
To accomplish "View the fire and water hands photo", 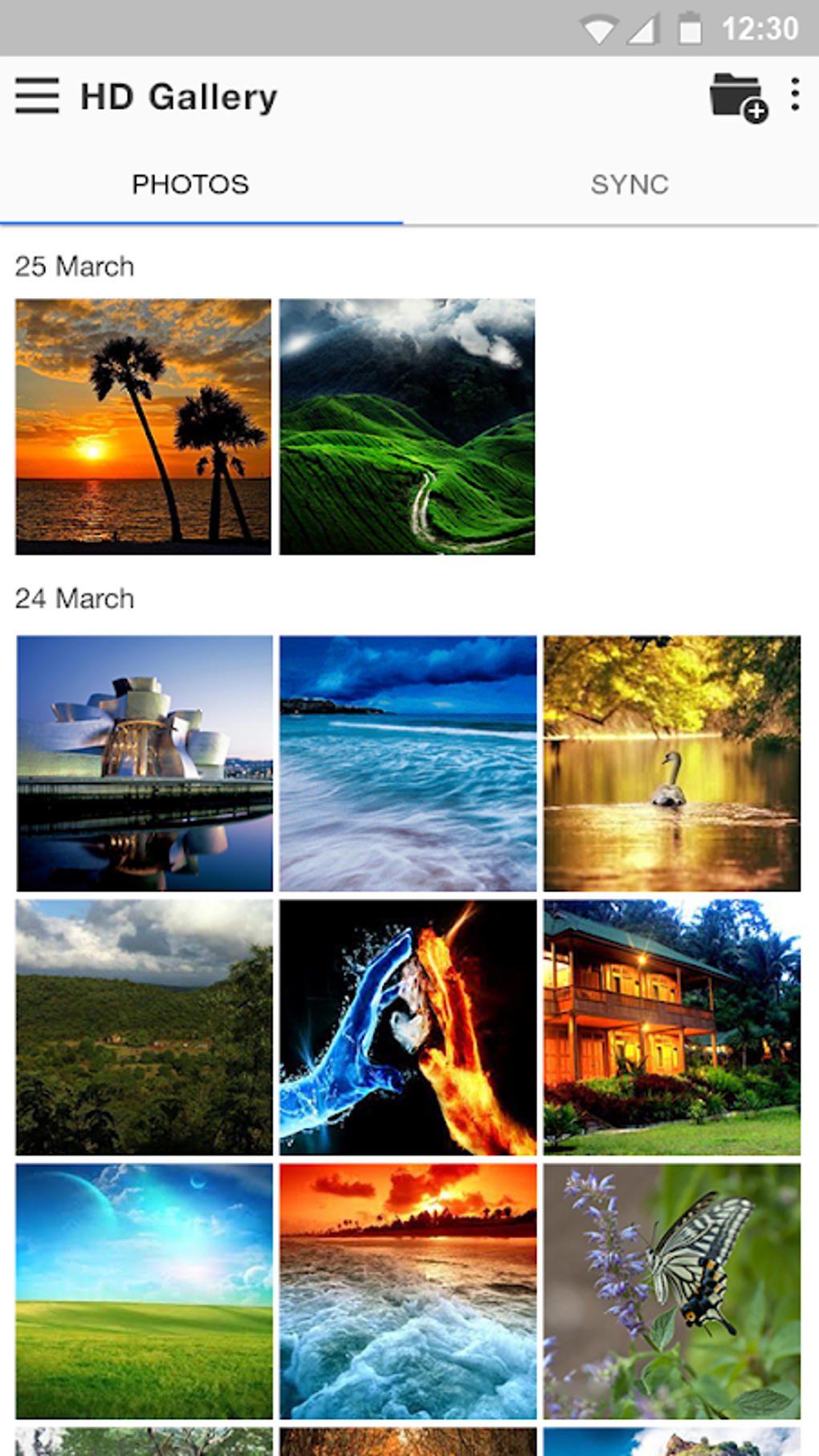I will (408, 1027).
